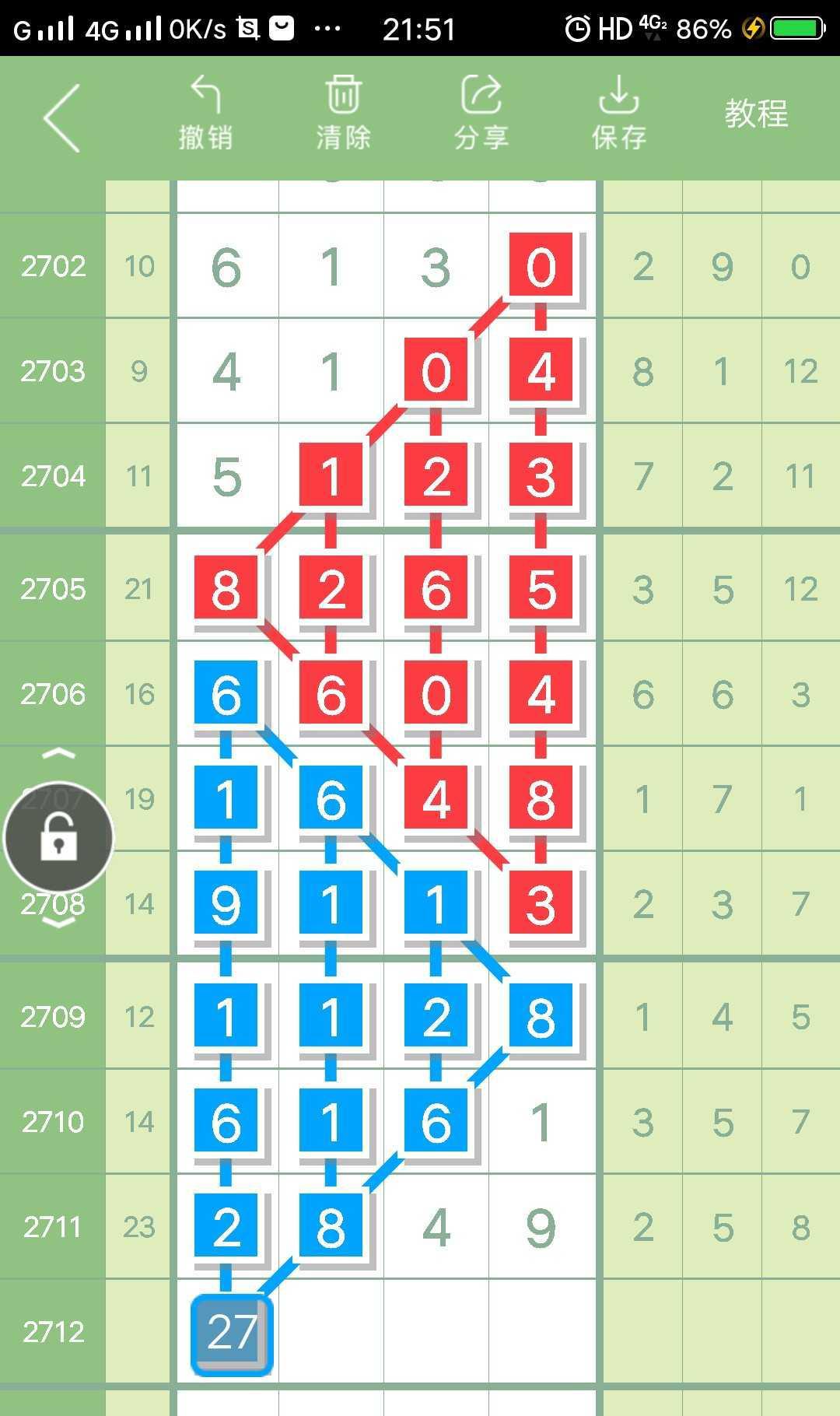Viewport: 840px width, 1416px height.
Task: Undo the last mark with 撤销
Action: (205, 114)
